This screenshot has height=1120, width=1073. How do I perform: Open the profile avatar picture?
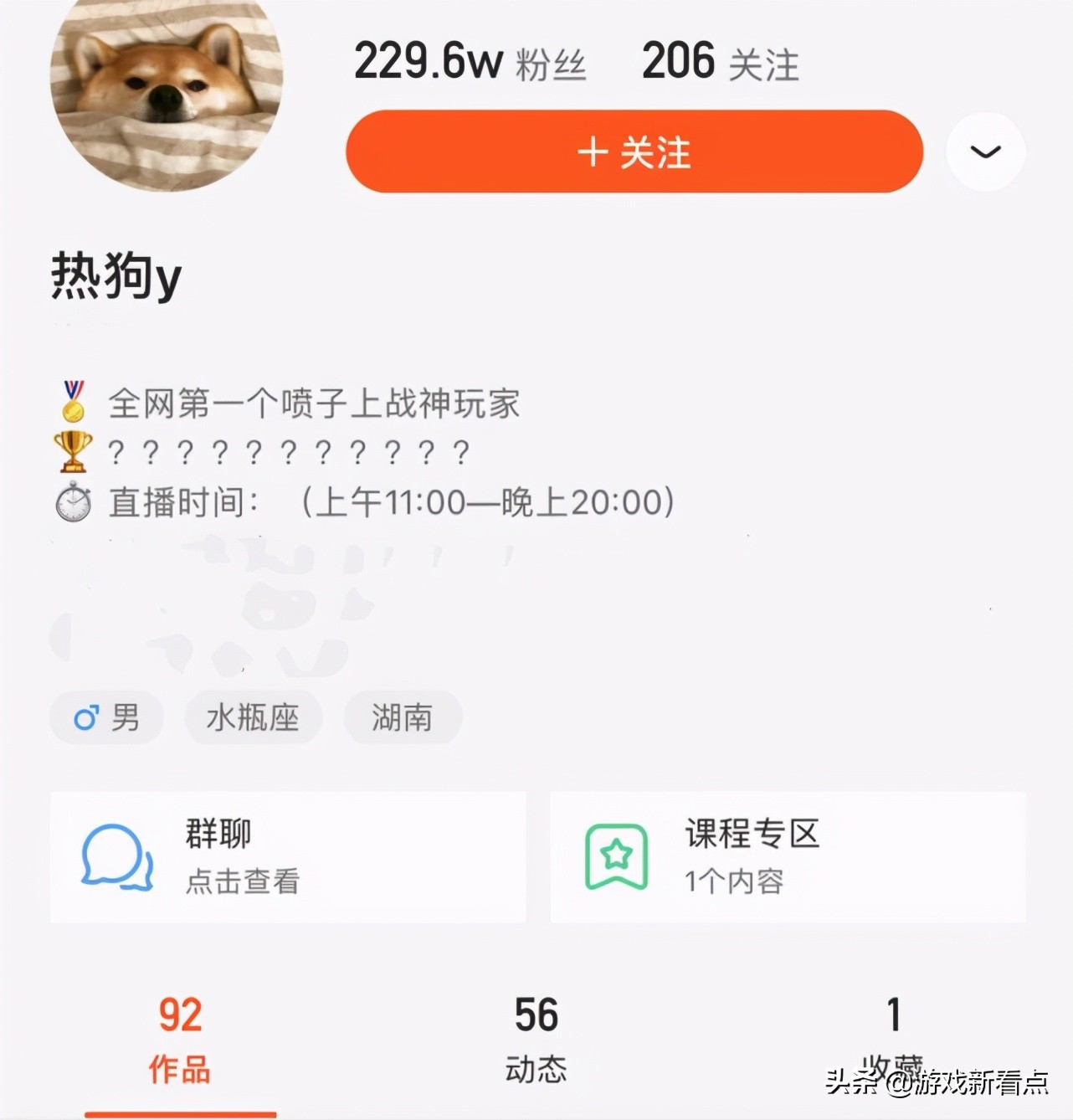[166, 92]
